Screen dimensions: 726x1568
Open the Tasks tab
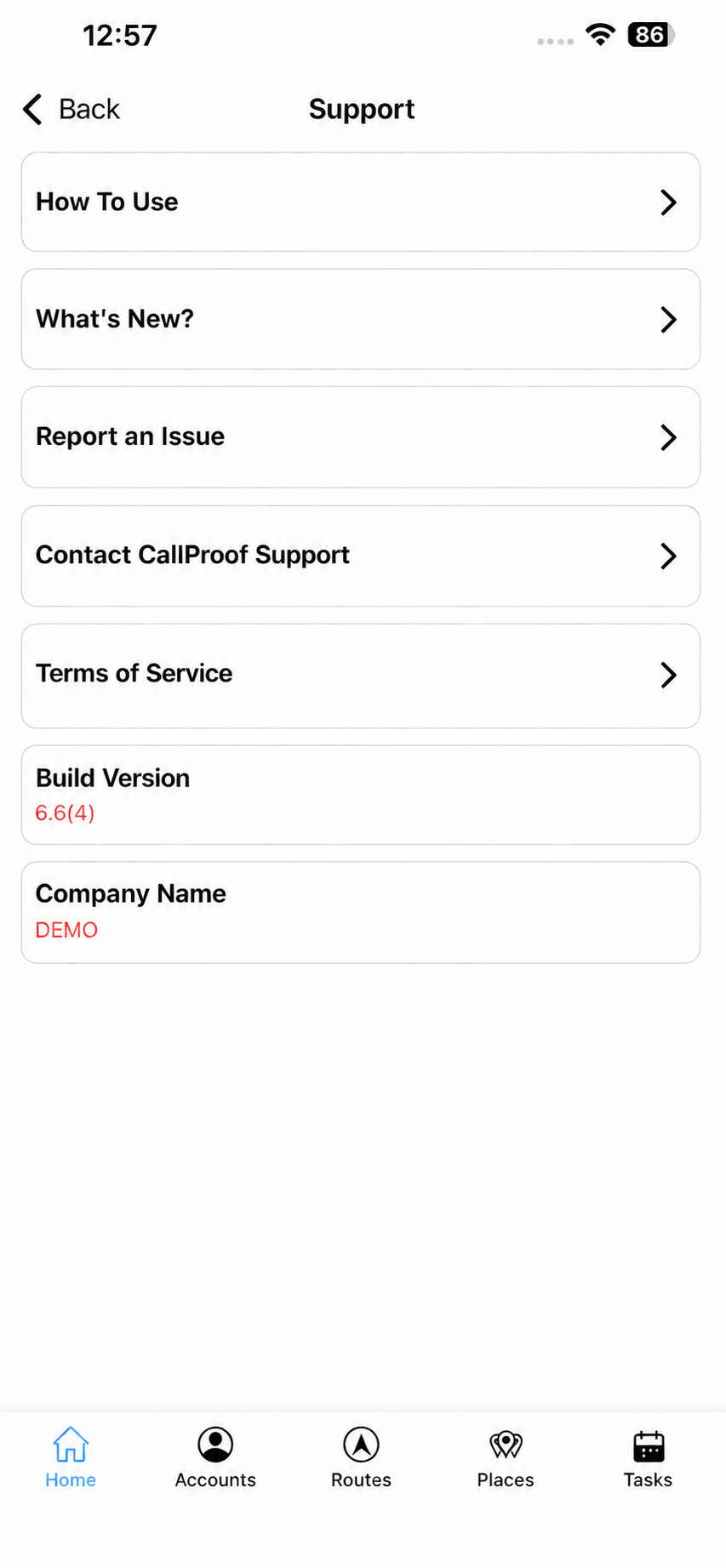(x=649, y=1457)
